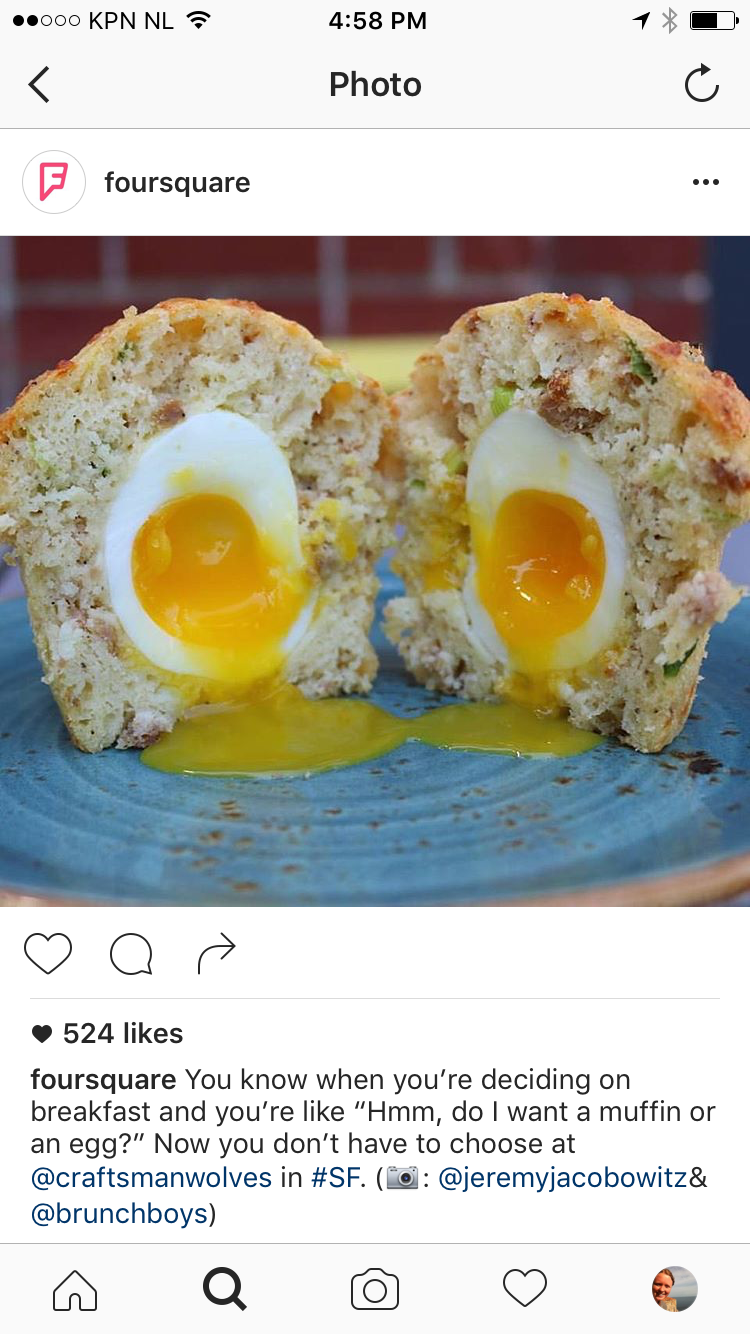Screen dimensions: 750x1334
Task: Open the foursquare profile avatar
Action: (54, 182)
